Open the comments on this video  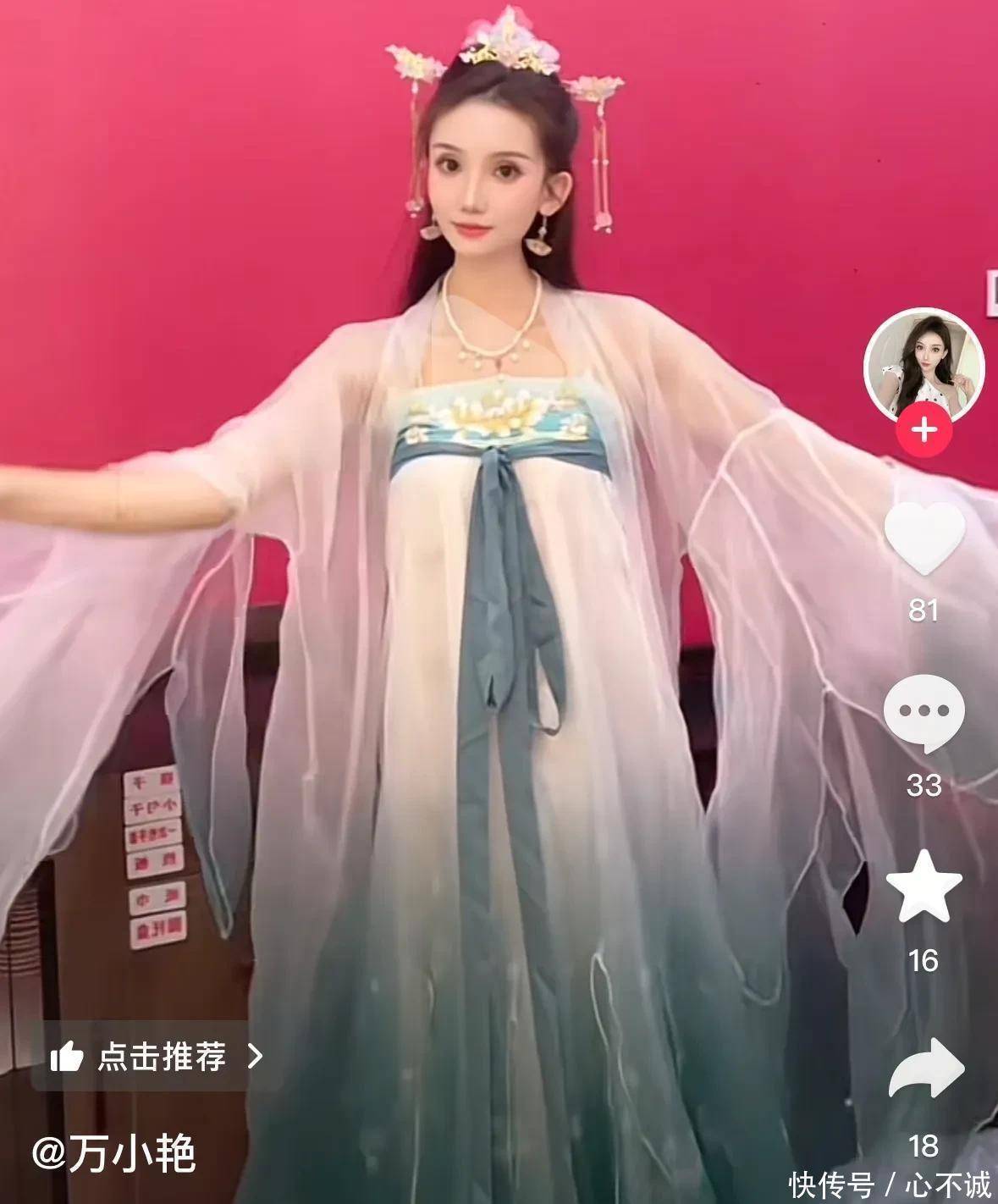pos(924,713)
